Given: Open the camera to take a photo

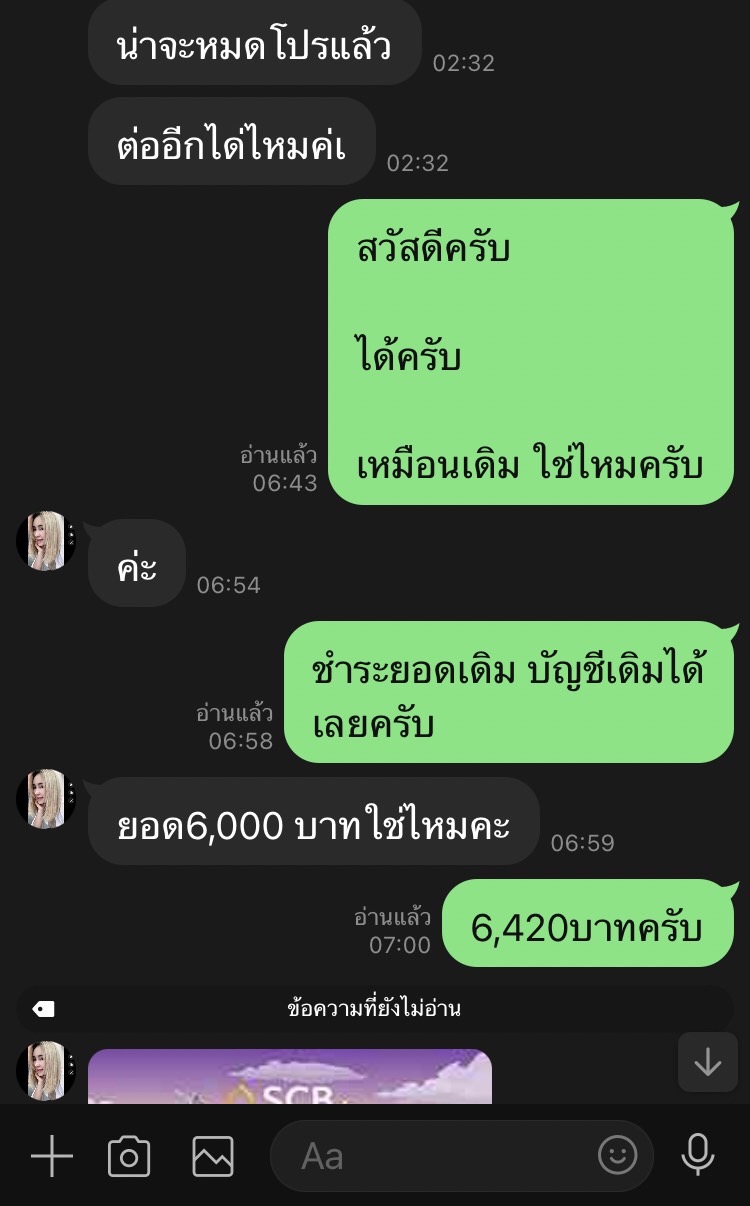Looking at the screenshot, I should coord(129,1157).
